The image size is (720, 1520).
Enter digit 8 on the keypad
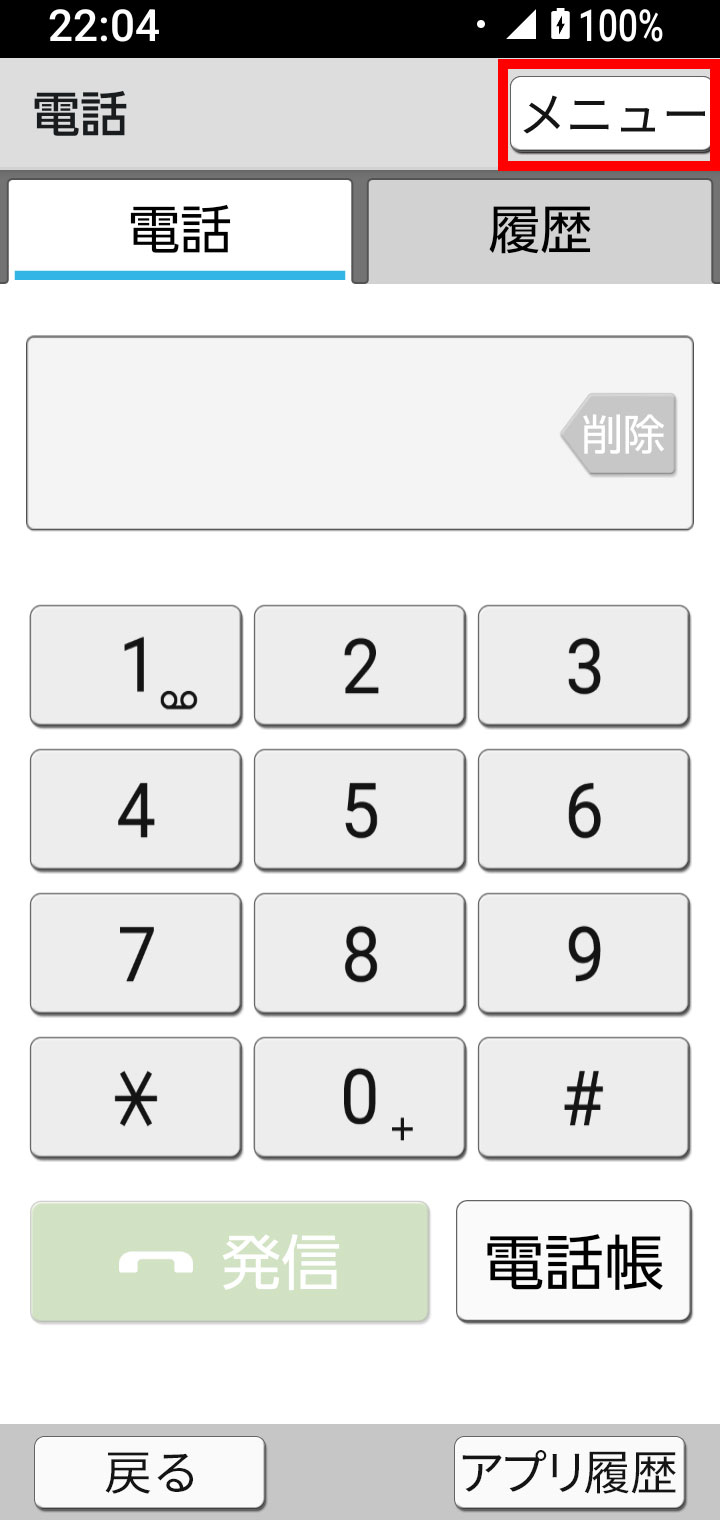[360, 953]
